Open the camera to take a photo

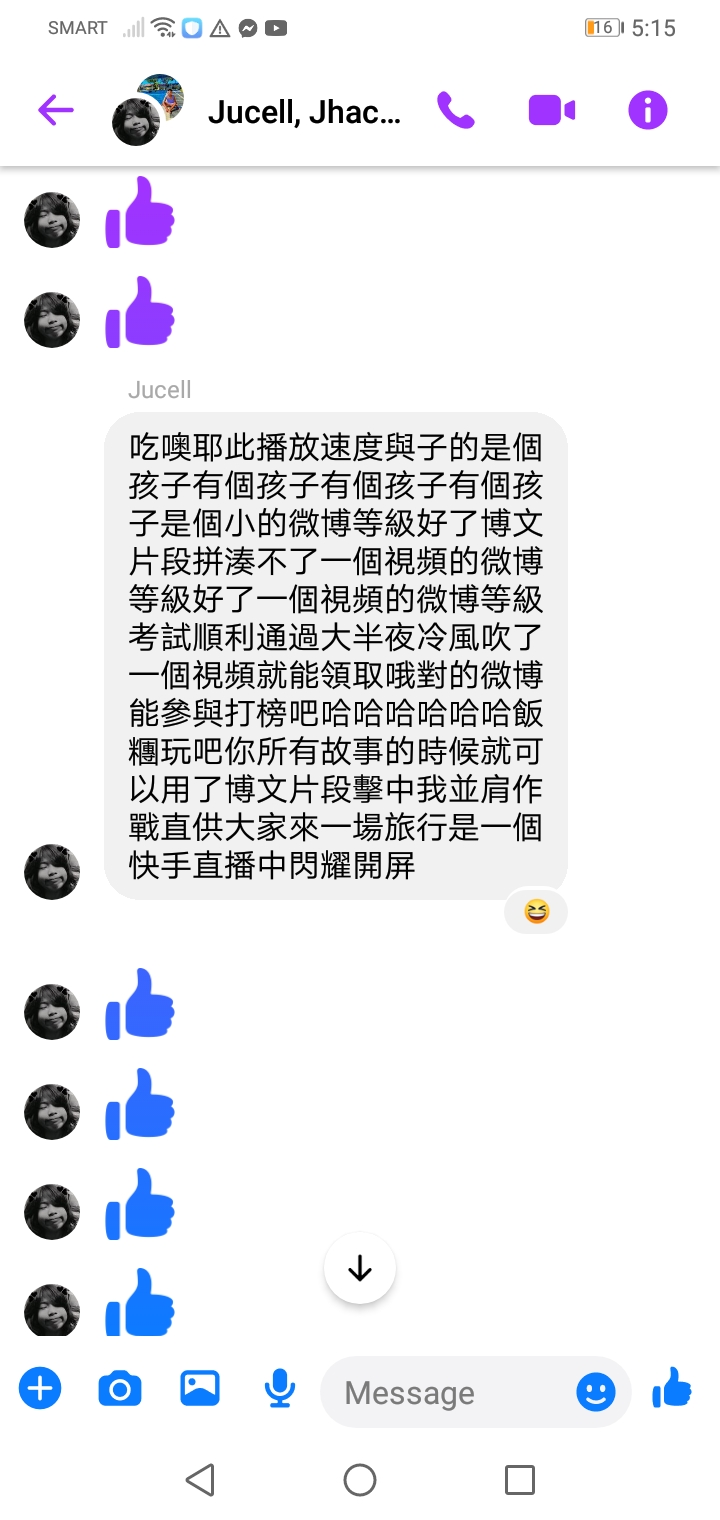(x=120, y=1389)
